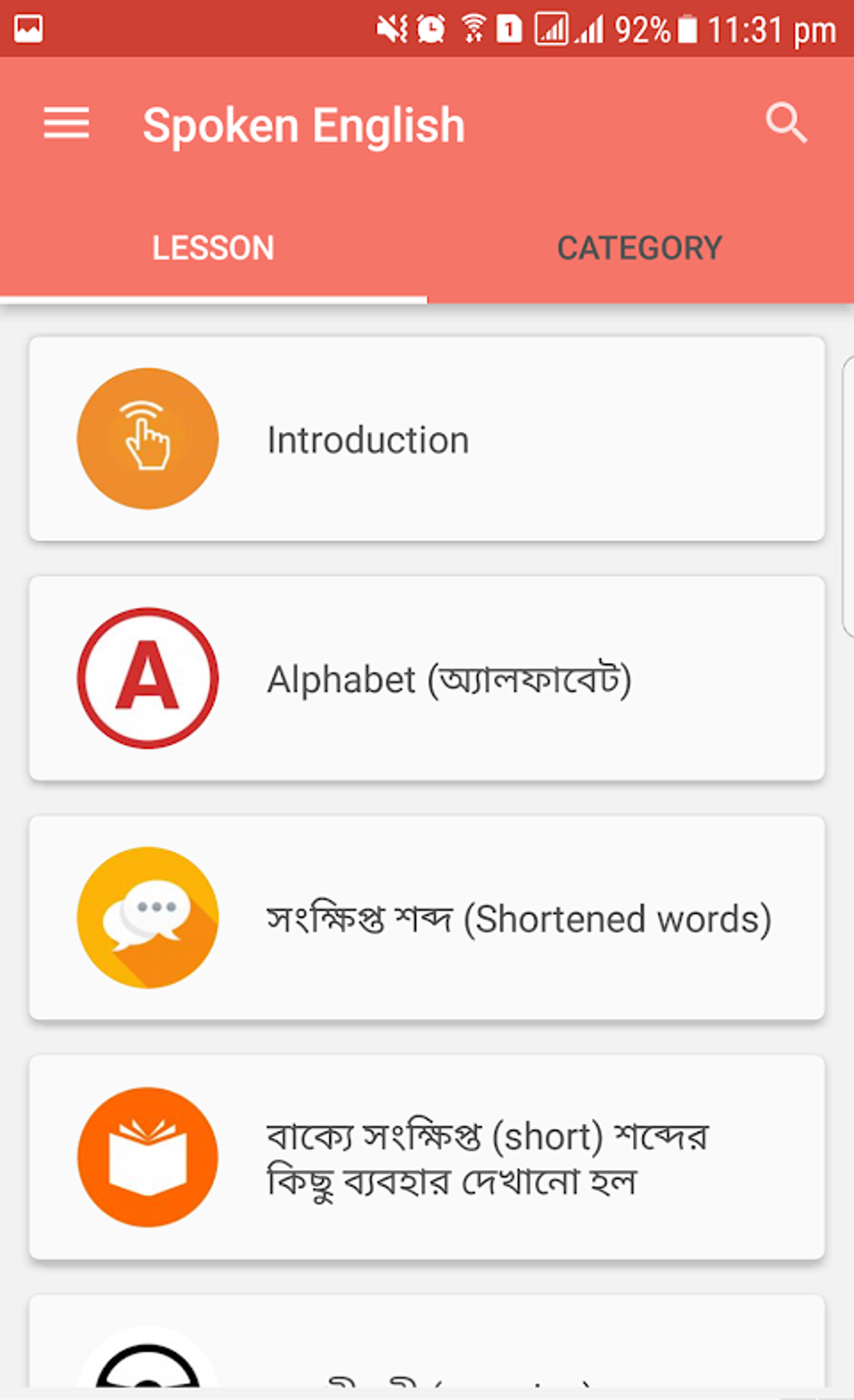854x1400 pixels.
Task: Switch to the CATEGORY tab
Action: click(x=640, y=247)
